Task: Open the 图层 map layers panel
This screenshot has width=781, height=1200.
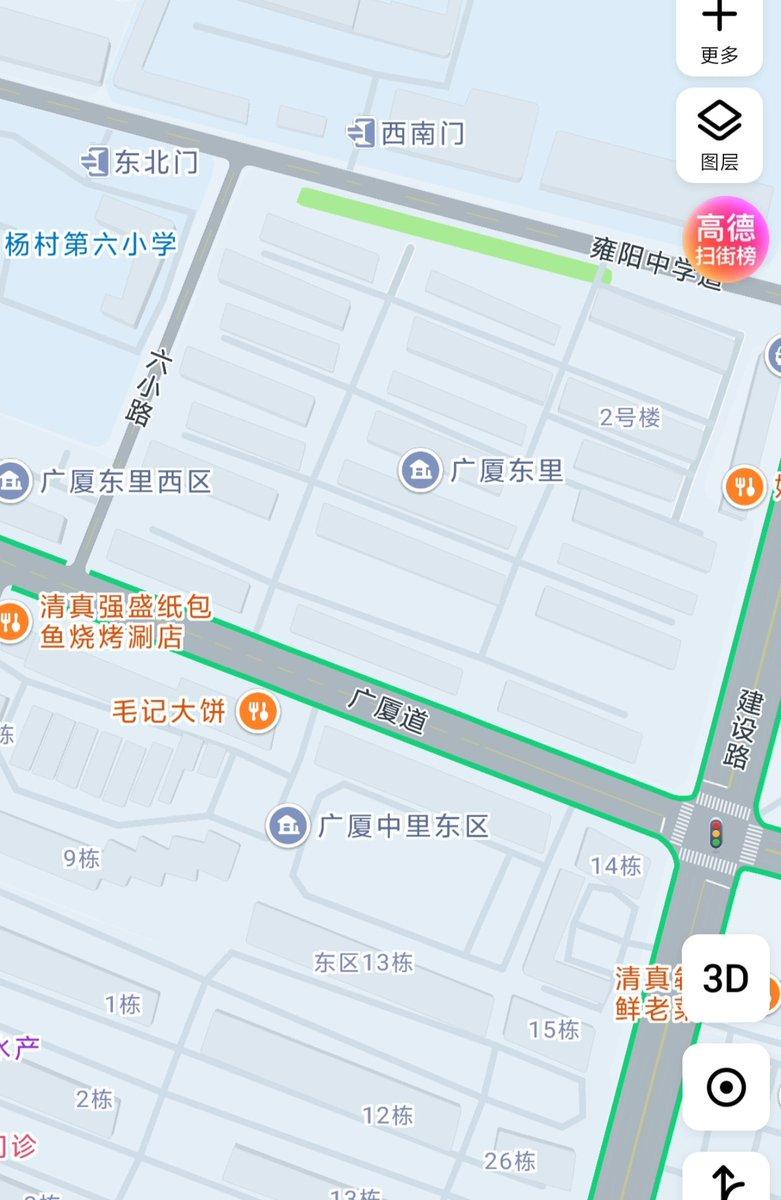Action: (x=719, y=135)
